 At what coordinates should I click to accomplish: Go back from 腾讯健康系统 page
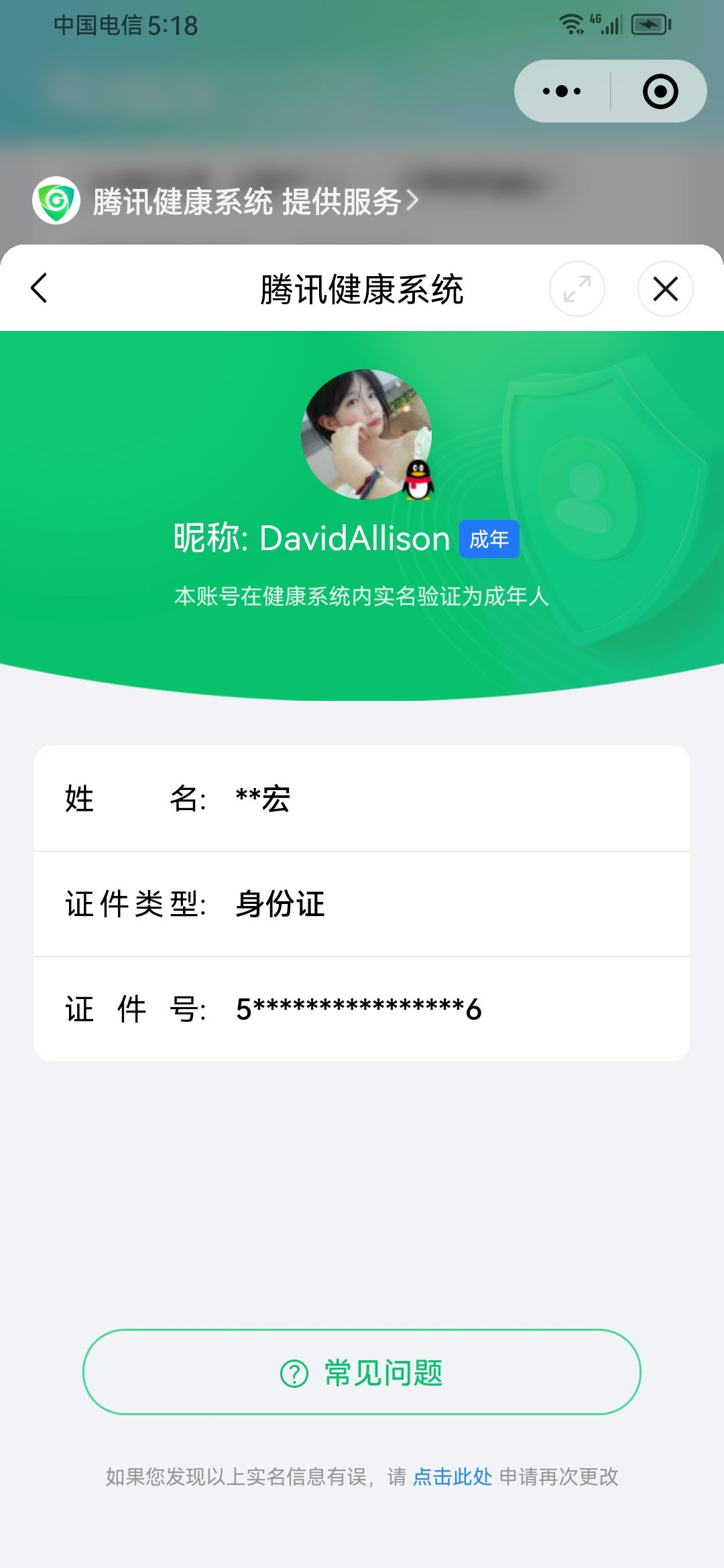(40, 289)
